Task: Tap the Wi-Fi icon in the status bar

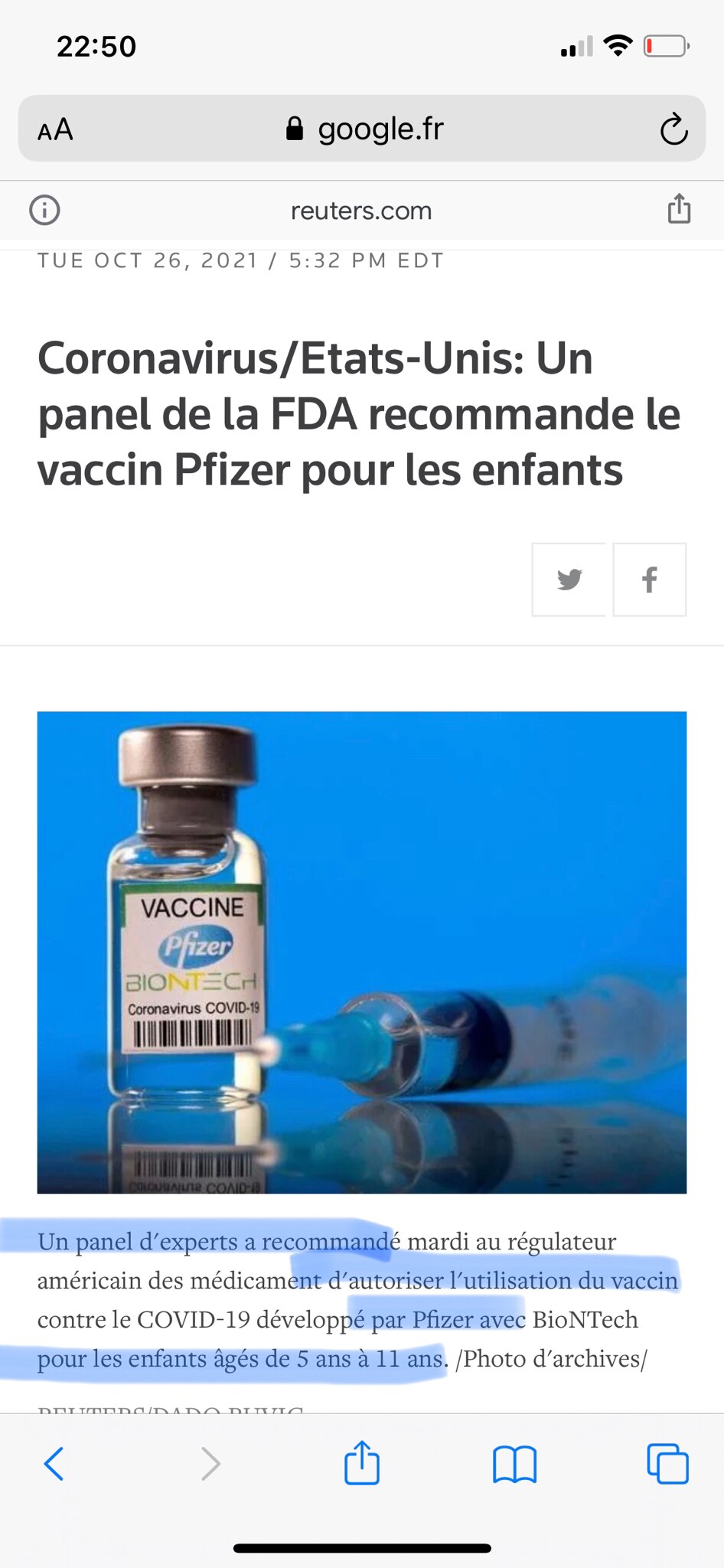Action: [x=617, y=45]
